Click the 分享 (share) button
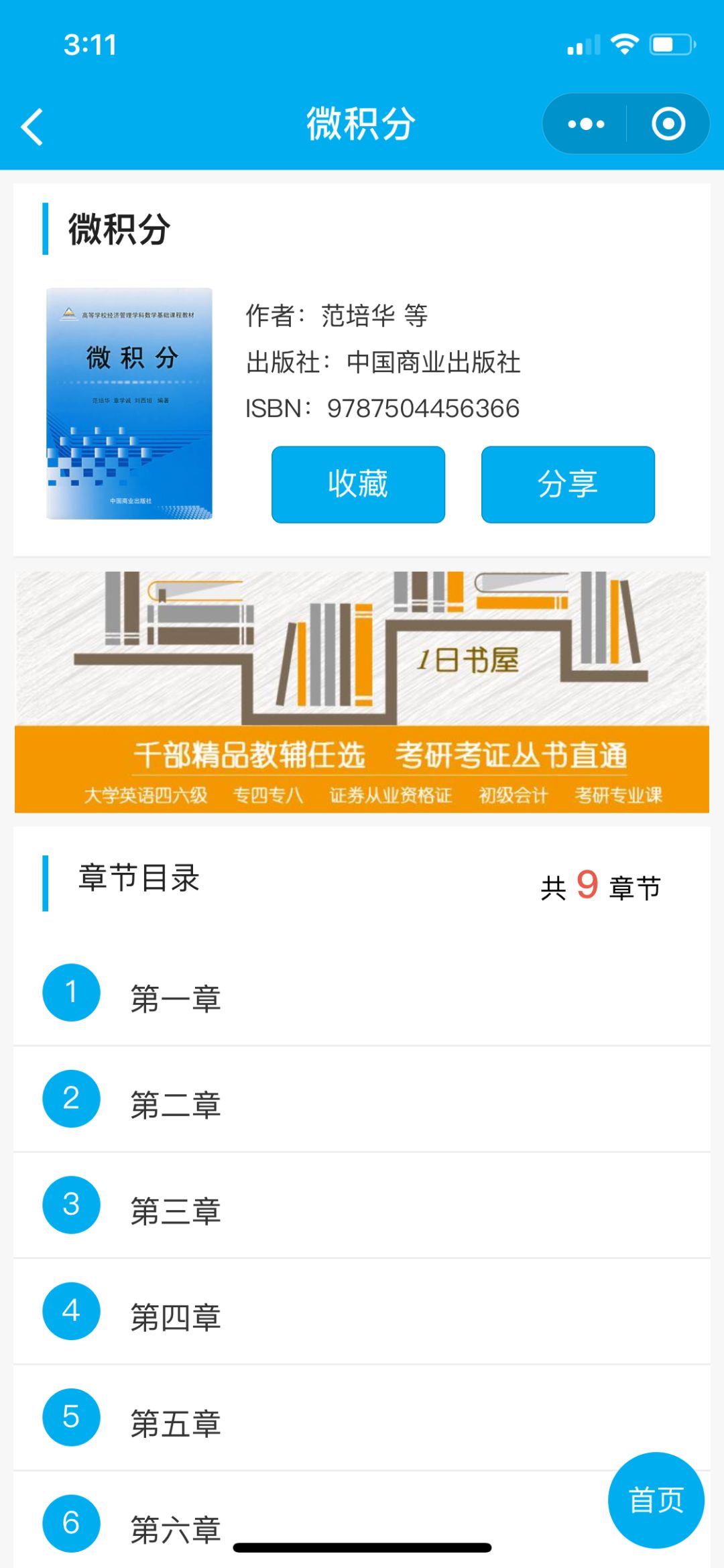This screenshot has width=724, height=1568. click(x=566, y=484)
